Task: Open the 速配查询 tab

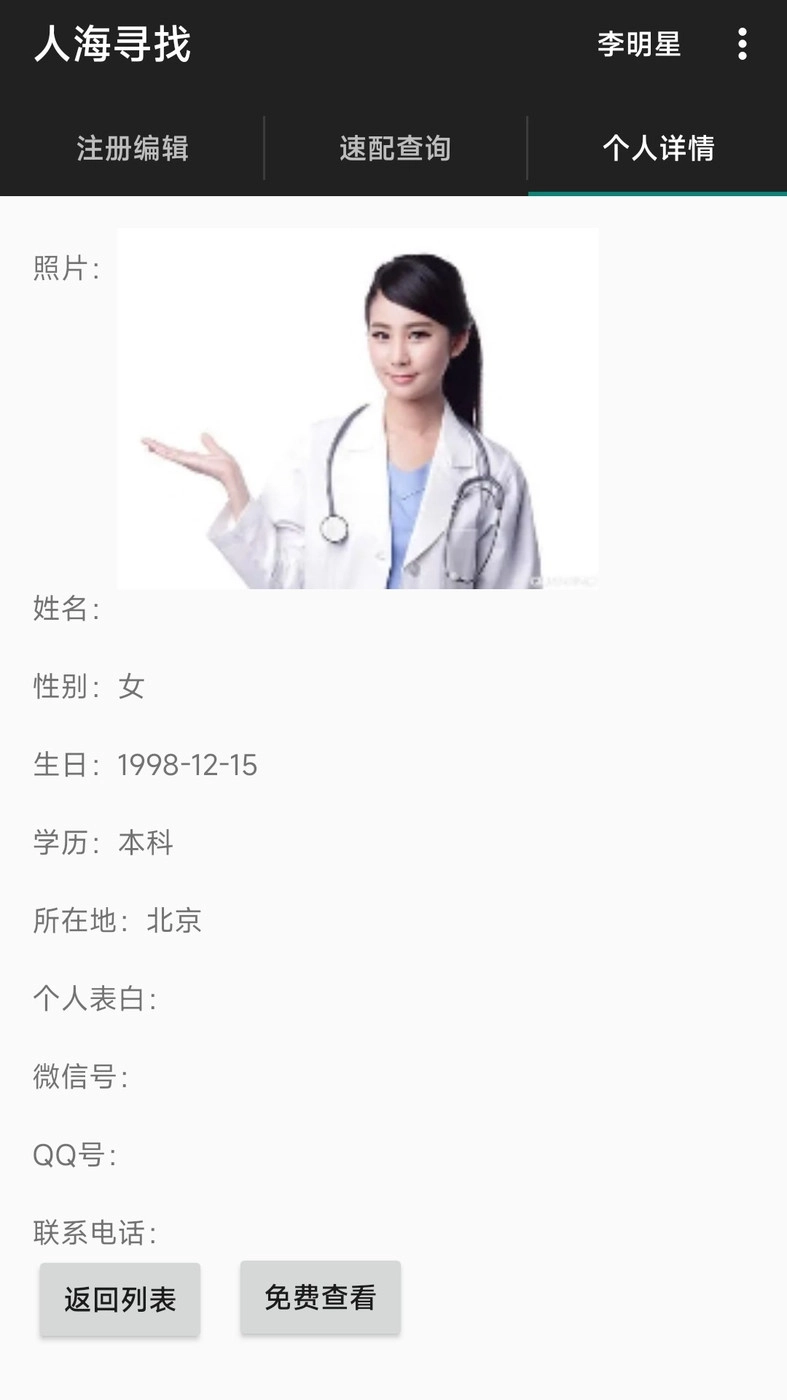Action: [x=394, y=147]
